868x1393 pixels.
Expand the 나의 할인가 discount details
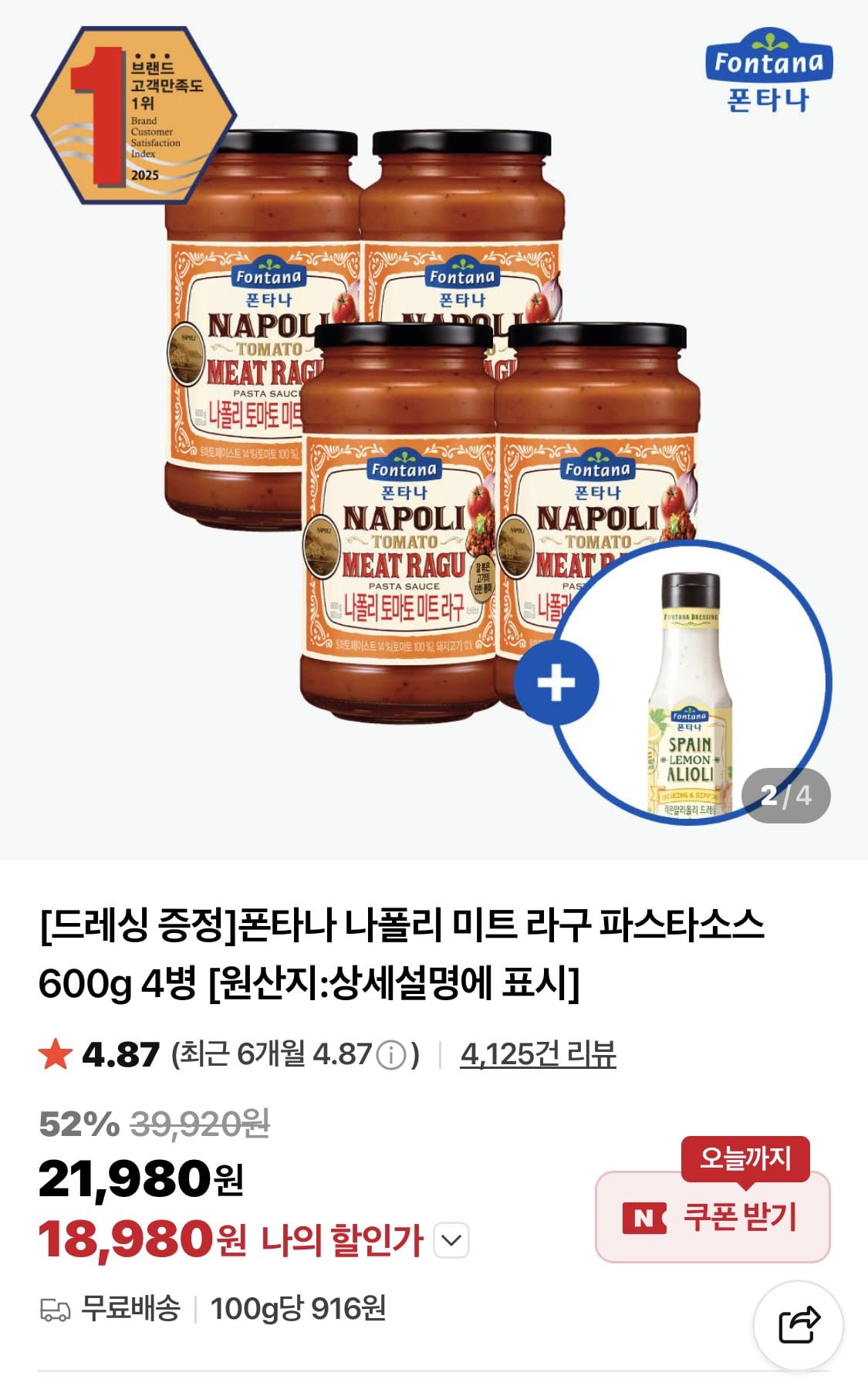point(451,1240)
